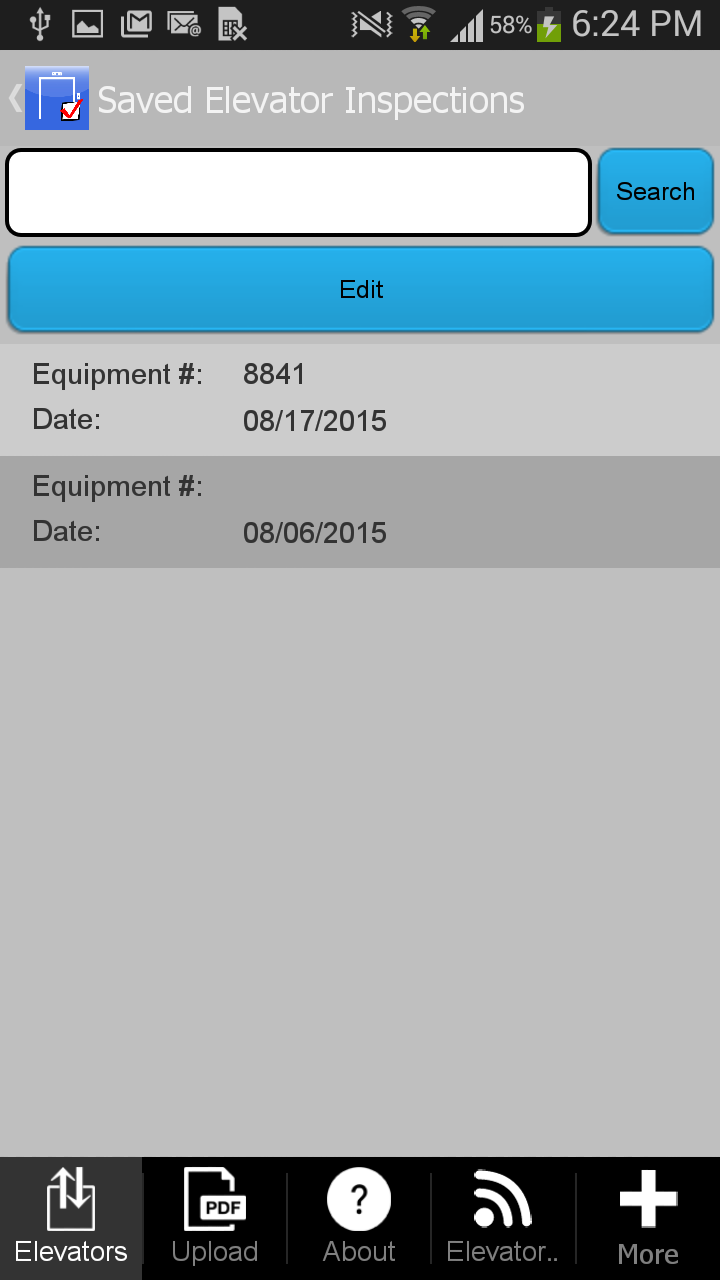
Task: Tap the empty search input field
Action: [297, 192]
